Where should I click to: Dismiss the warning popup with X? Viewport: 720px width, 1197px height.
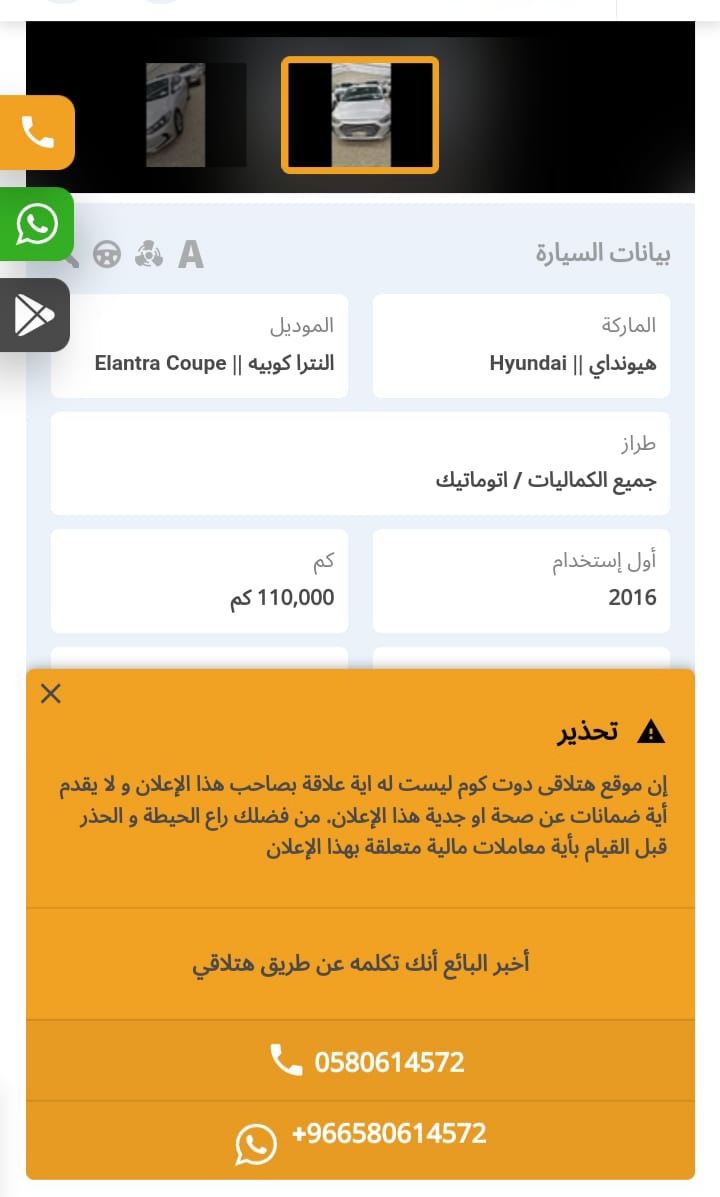(51, 694)
